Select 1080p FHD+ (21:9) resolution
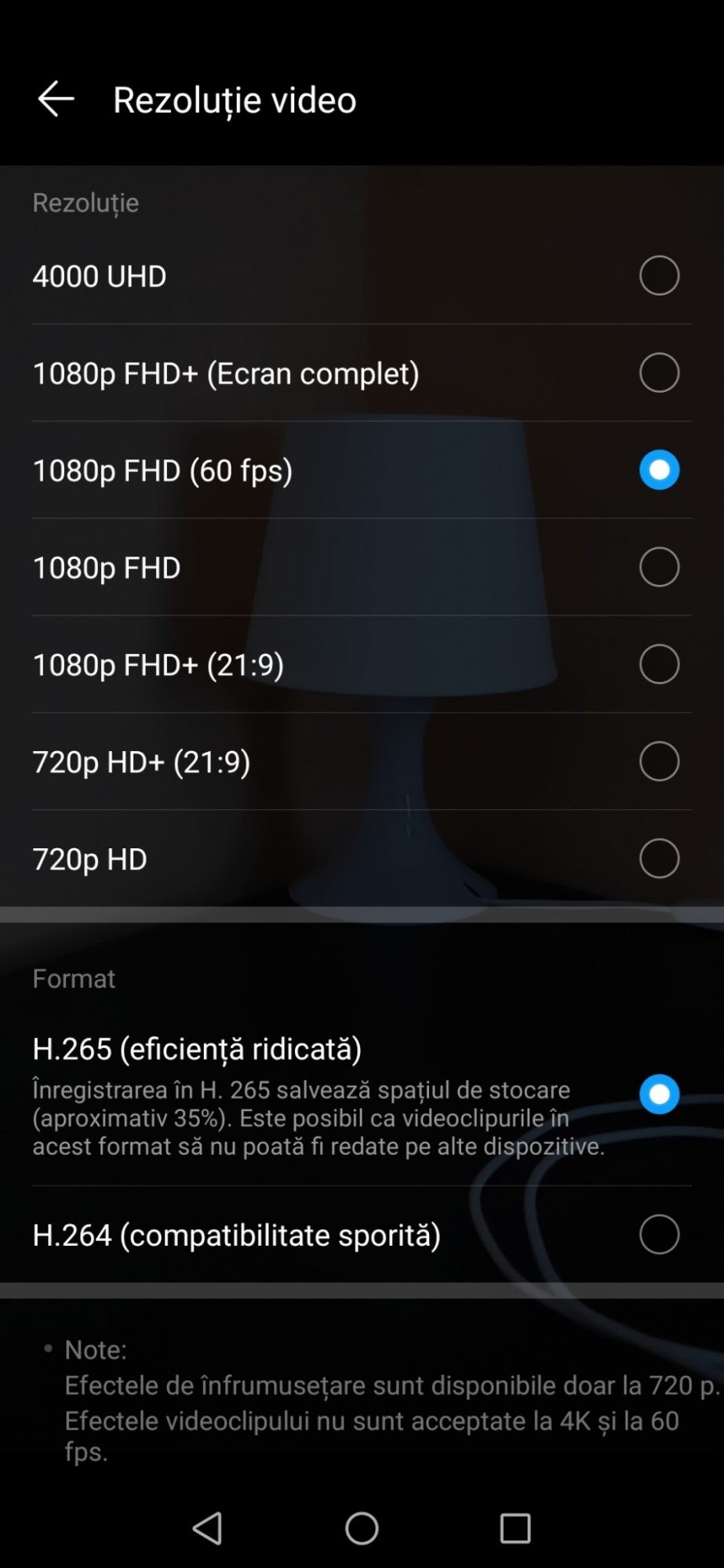The height and width of the screenshot is (1568, 724). pyautogui.click(x=658, y=664)
